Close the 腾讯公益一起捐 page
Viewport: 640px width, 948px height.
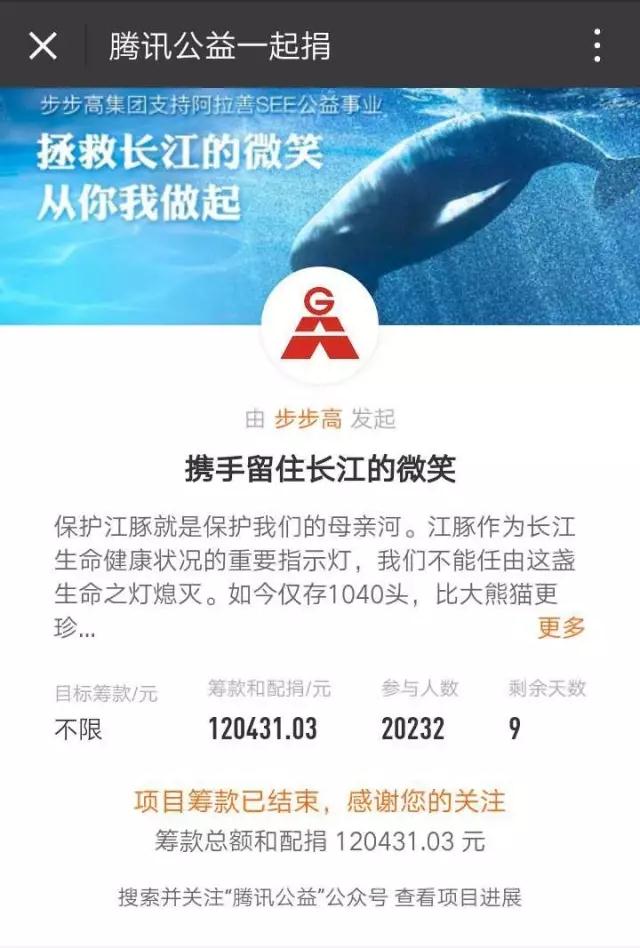43,45
